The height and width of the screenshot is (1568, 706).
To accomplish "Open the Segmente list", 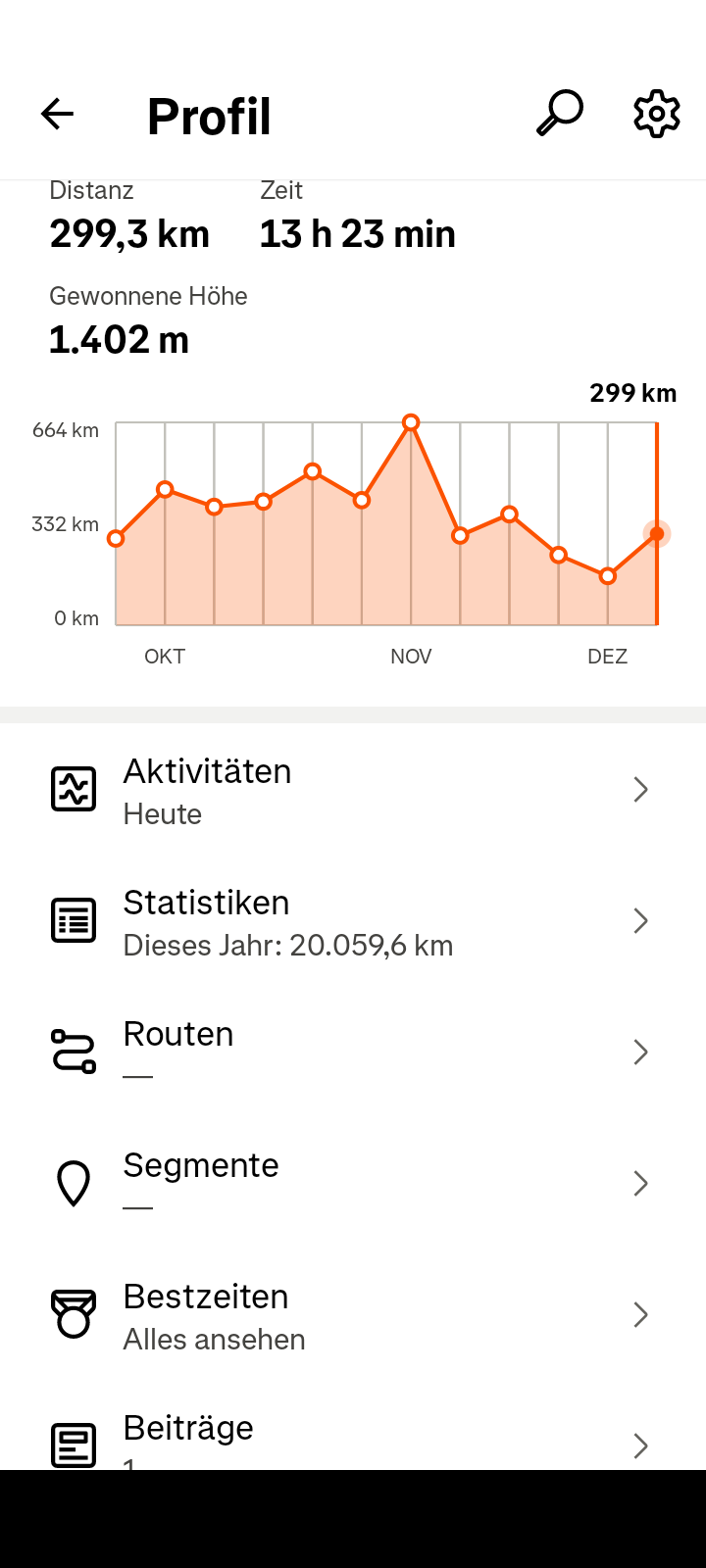I will pos(353,1184).
